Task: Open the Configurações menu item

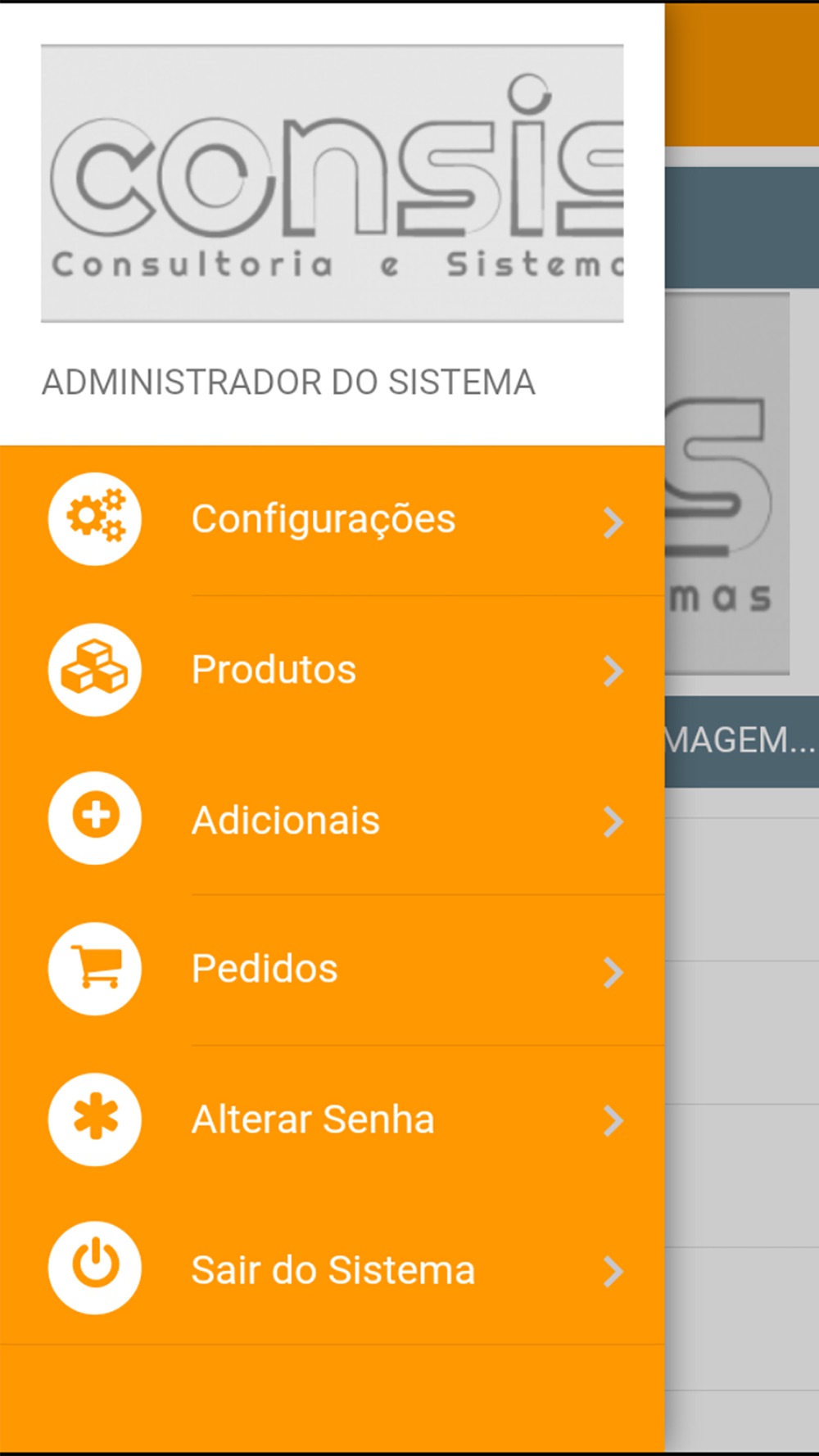Action: tap(332, 520)
